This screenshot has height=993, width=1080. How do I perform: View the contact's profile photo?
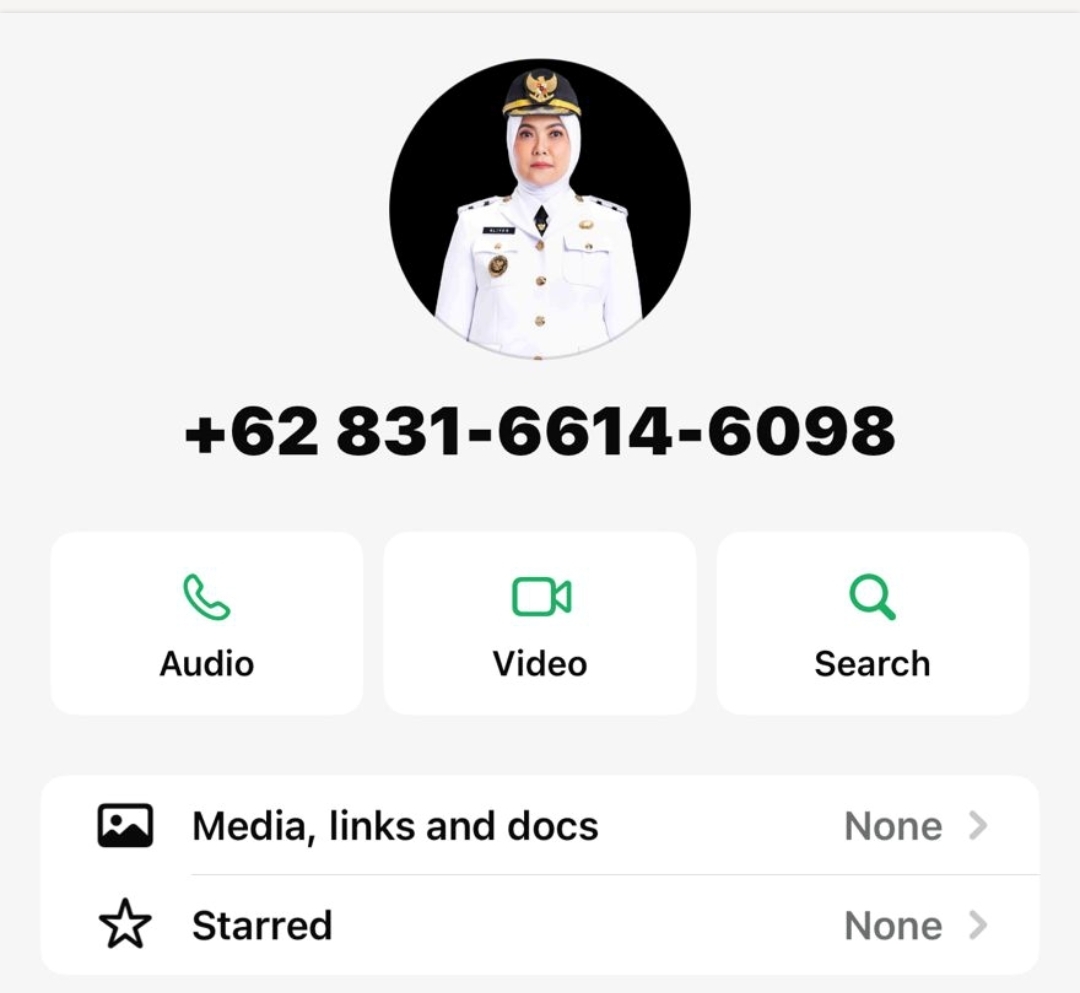540,209
